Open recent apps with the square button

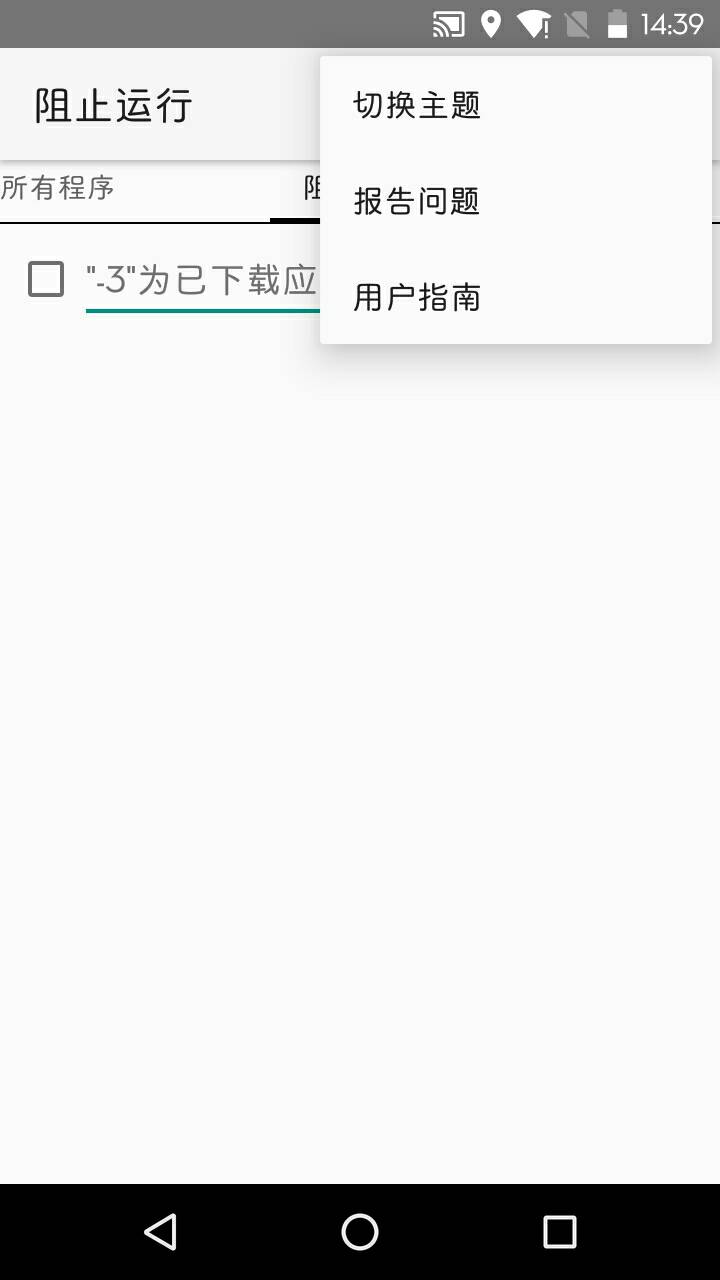click(562, 1232)
